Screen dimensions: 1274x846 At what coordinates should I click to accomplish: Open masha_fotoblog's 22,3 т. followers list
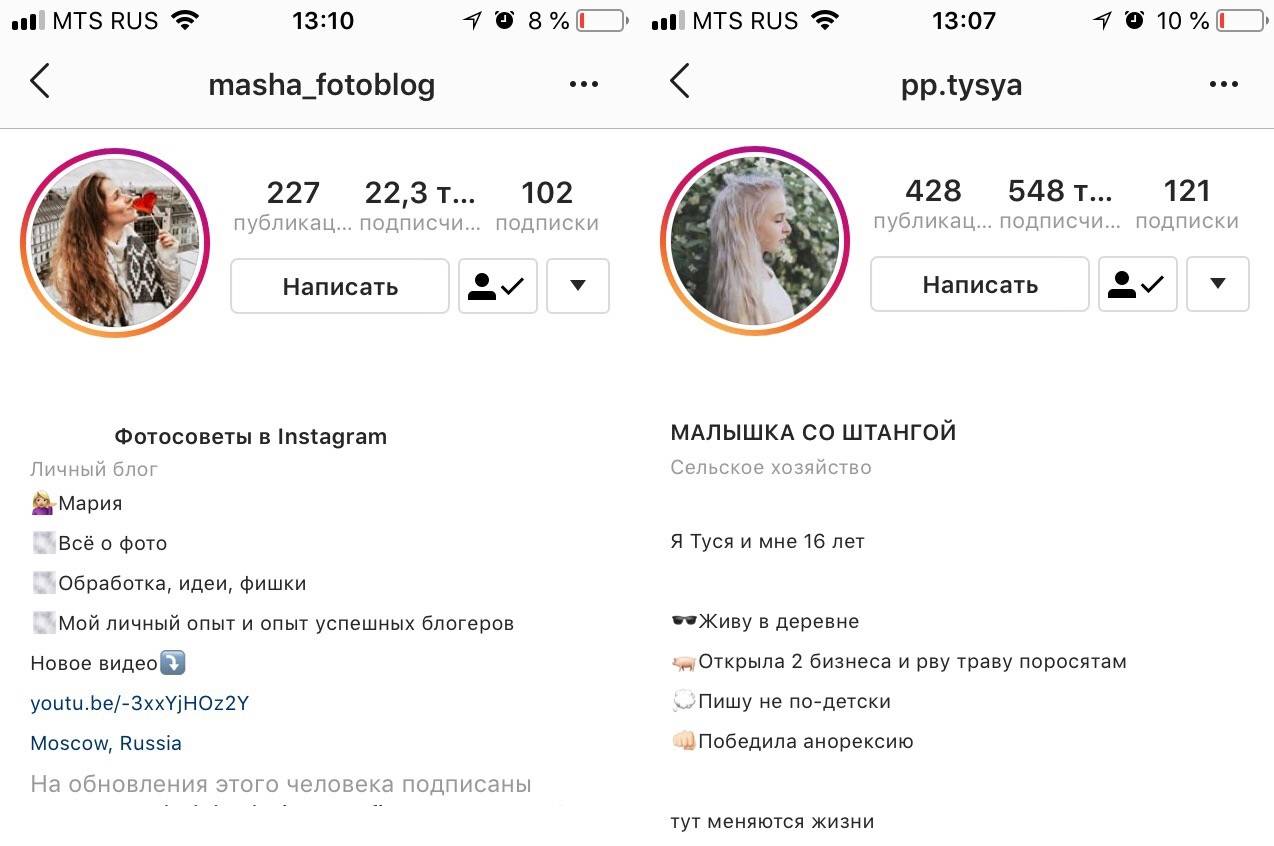tap(420, 205)
